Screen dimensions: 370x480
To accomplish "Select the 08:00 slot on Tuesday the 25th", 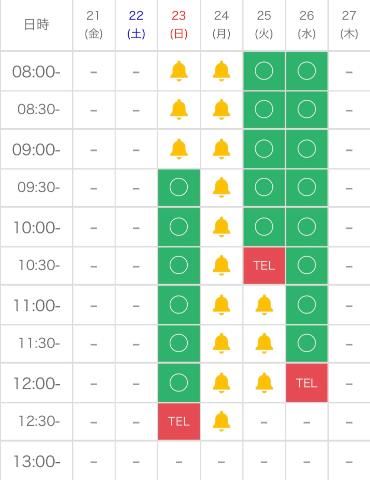I will pyautogui.click(x=264, y=71).
